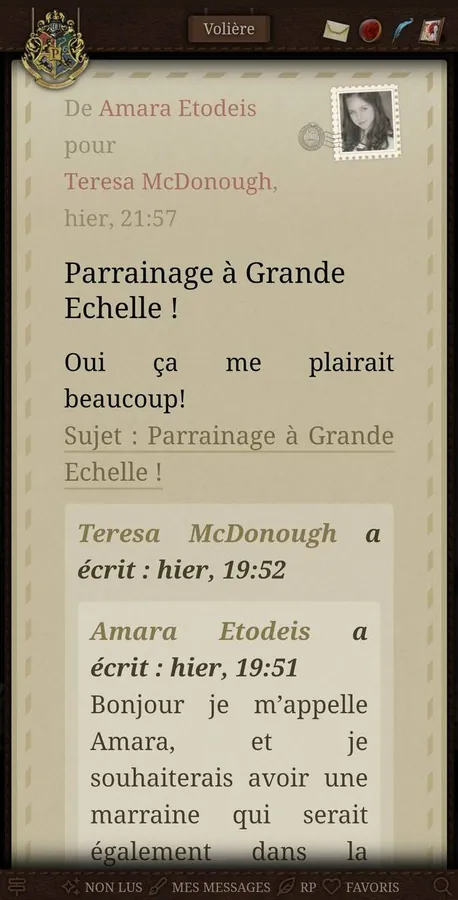Tap the Volière button
This screenshot has height=900, width=458.
click(x=229, y=29)
